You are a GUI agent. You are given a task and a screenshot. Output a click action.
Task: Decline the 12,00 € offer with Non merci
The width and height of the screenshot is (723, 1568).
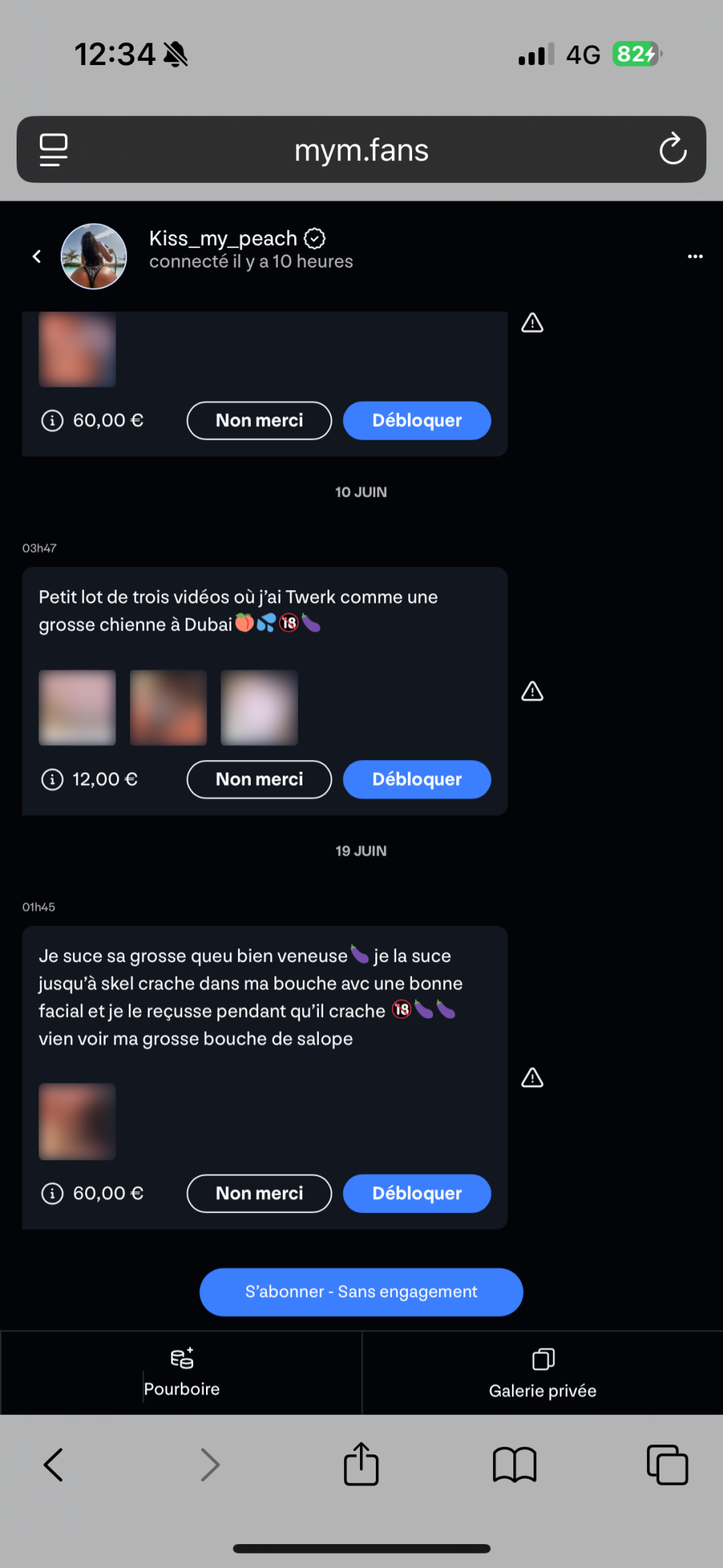click(259, 779)
